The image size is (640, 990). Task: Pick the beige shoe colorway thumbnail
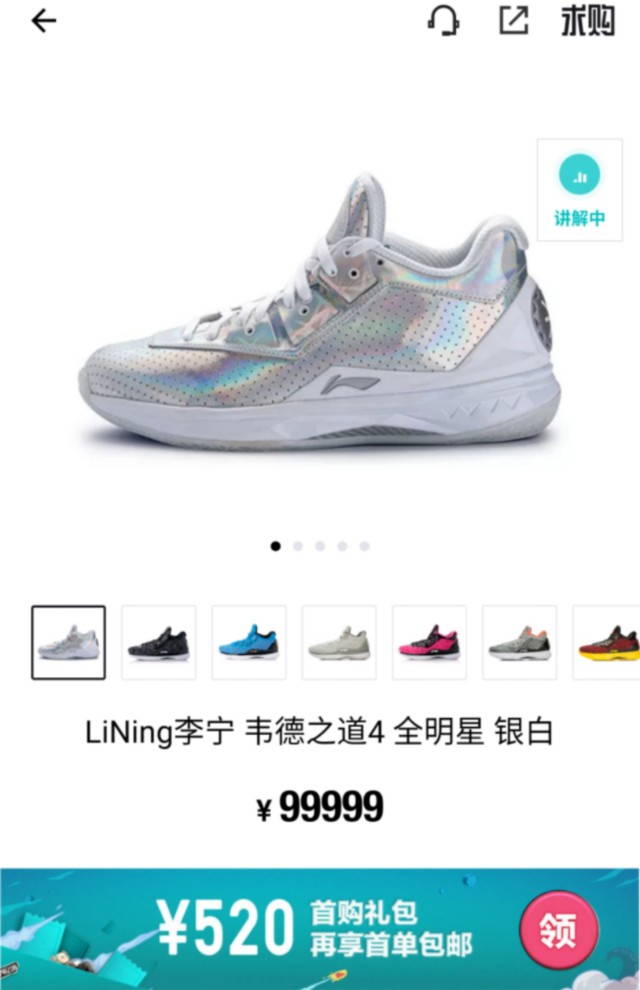click(x=338, y=642)
